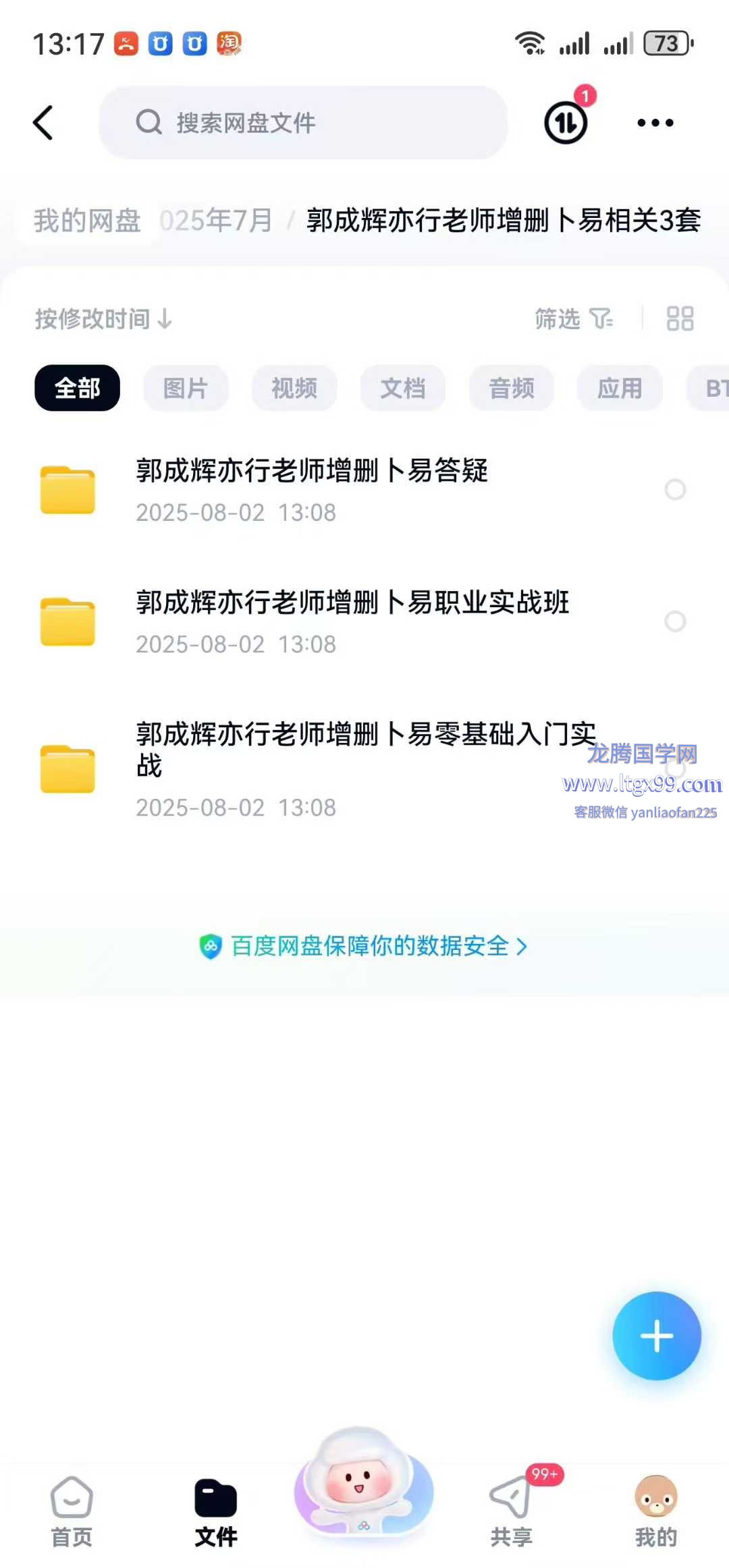Check the selection circle for 增删卜易答疑 folder
729x1568 pixels.
675,489
